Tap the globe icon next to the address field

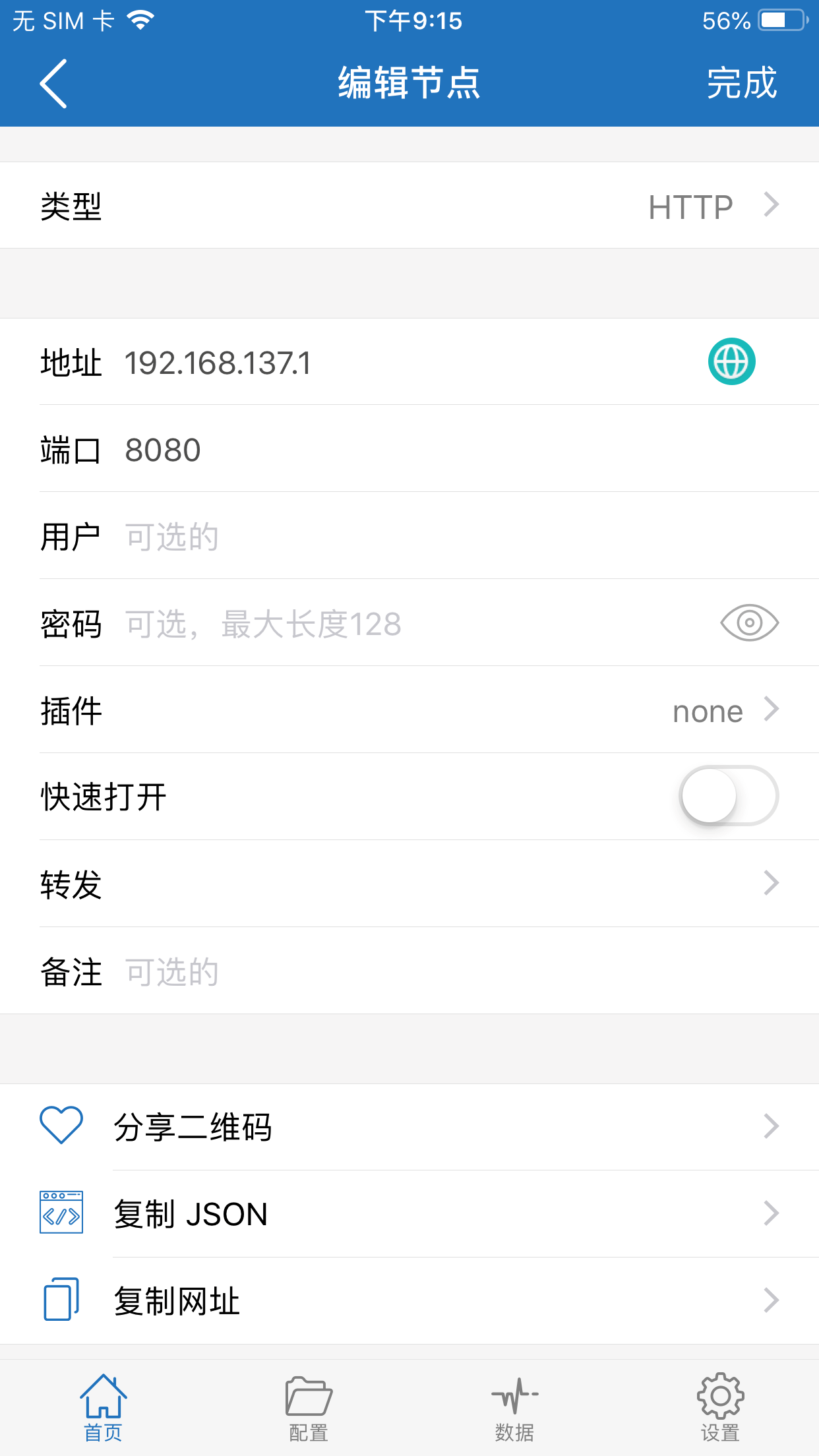point(733,361)
